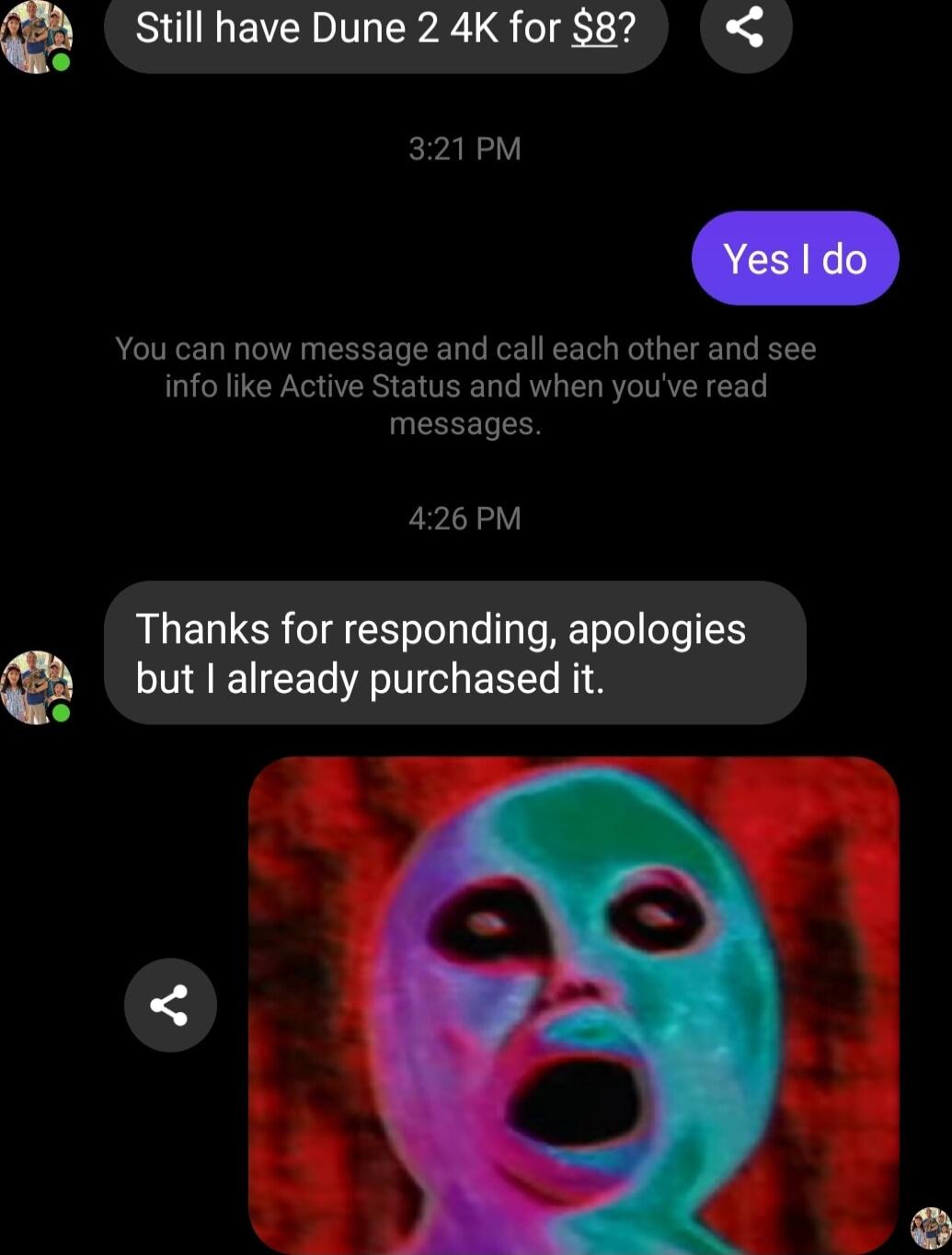Share the sent meme image
952x1255 pixels.
pos(170,1005)
